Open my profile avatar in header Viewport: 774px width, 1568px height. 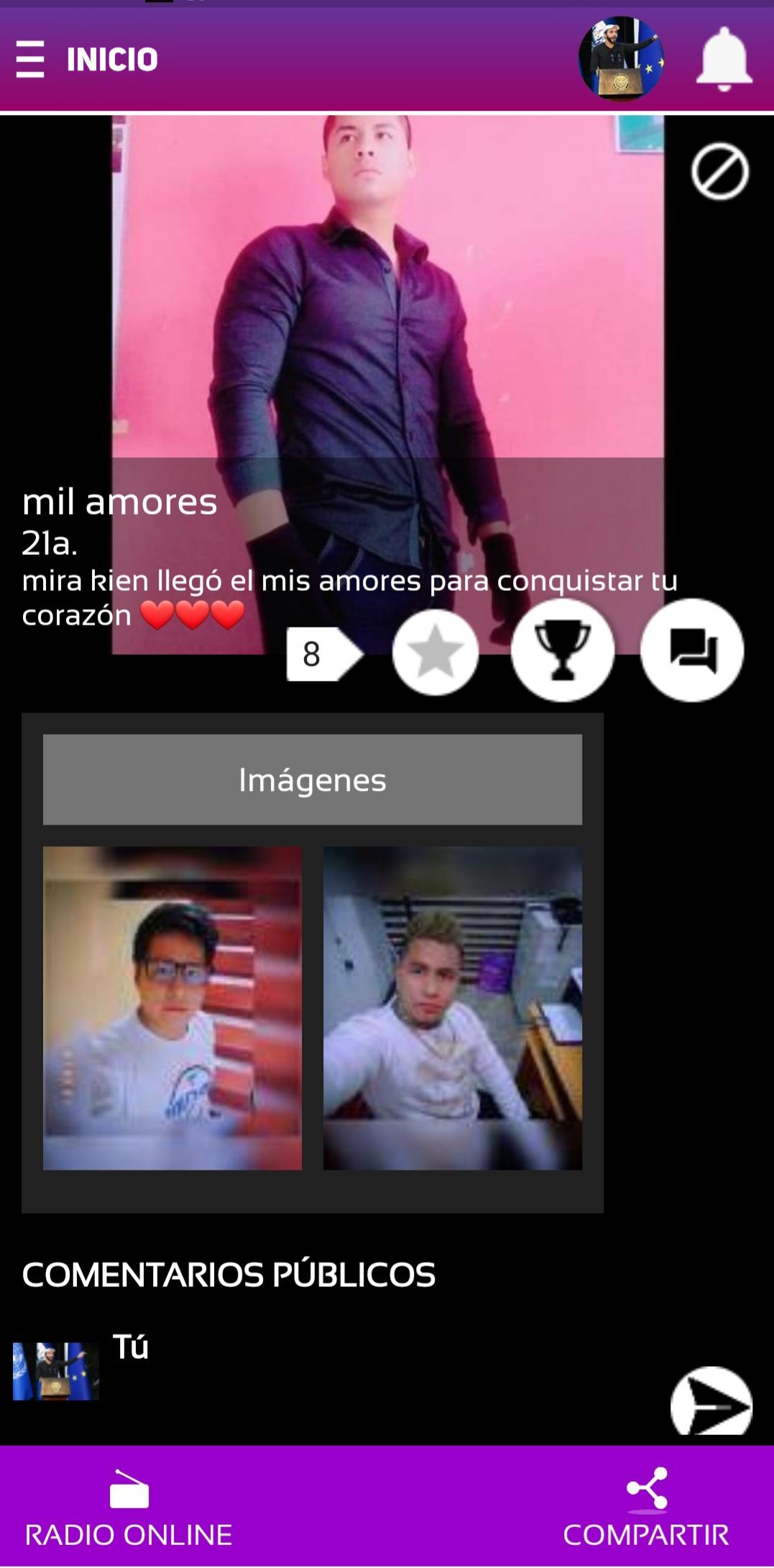coord(621,59)
